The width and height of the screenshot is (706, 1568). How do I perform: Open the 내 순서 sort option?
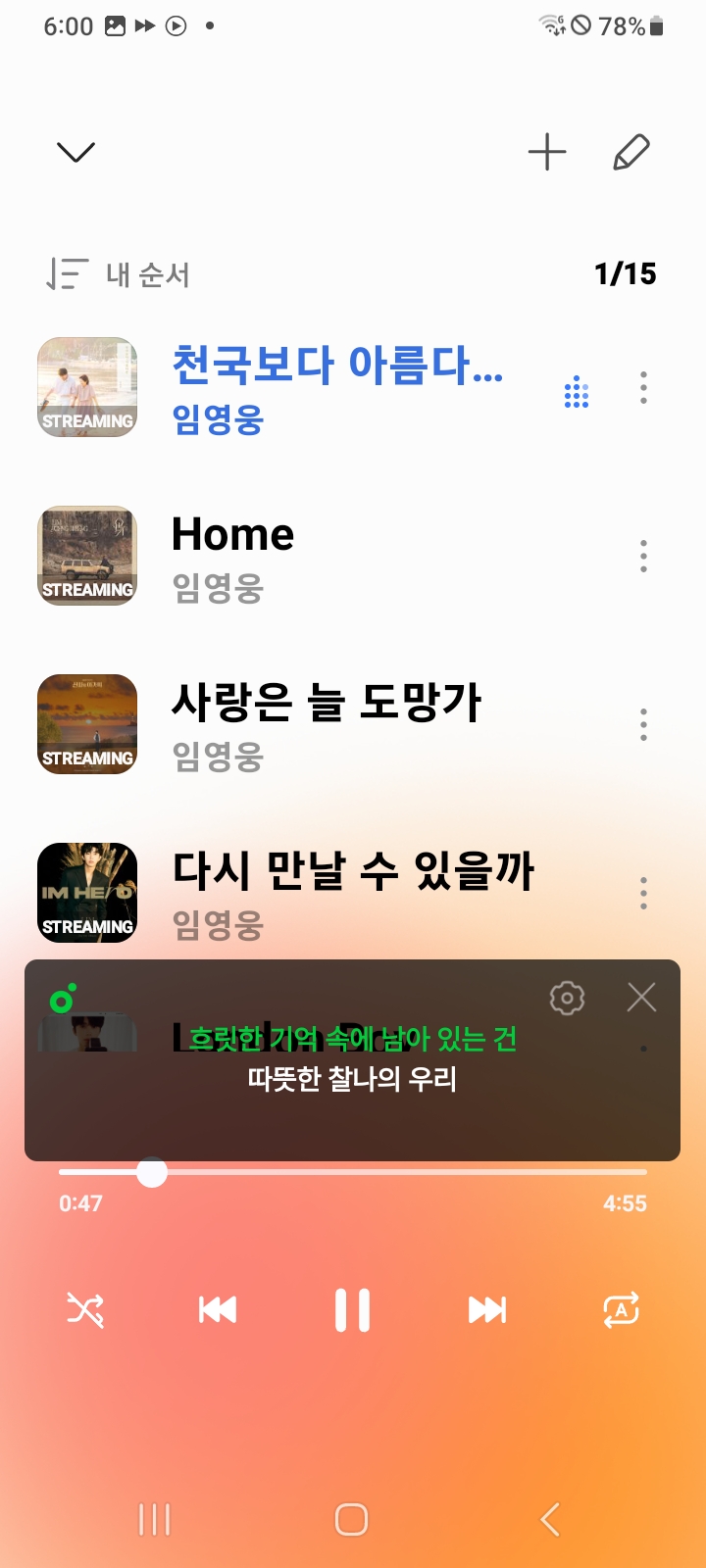[x=119, y=274]
